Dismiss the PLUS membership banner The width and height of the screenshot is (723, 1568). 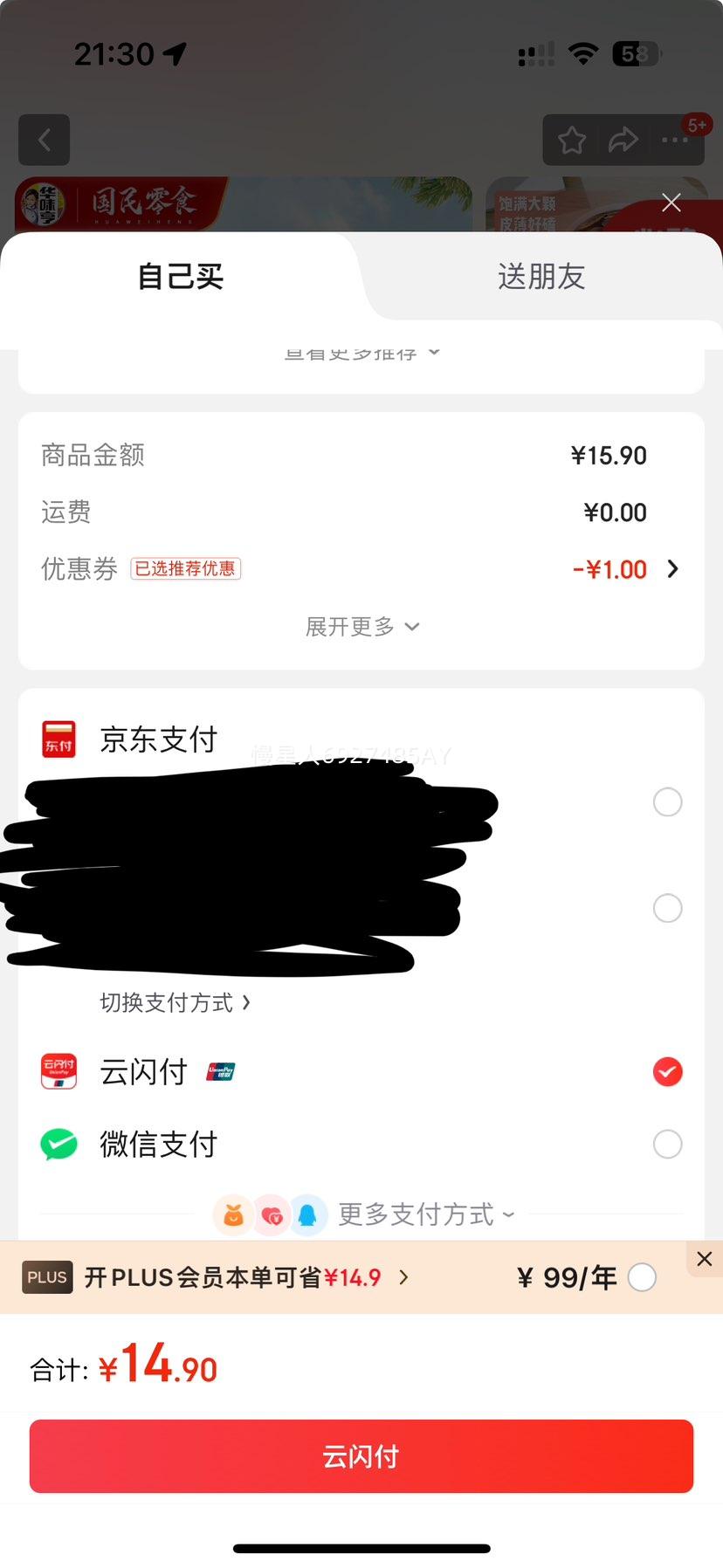[704, 1259]
